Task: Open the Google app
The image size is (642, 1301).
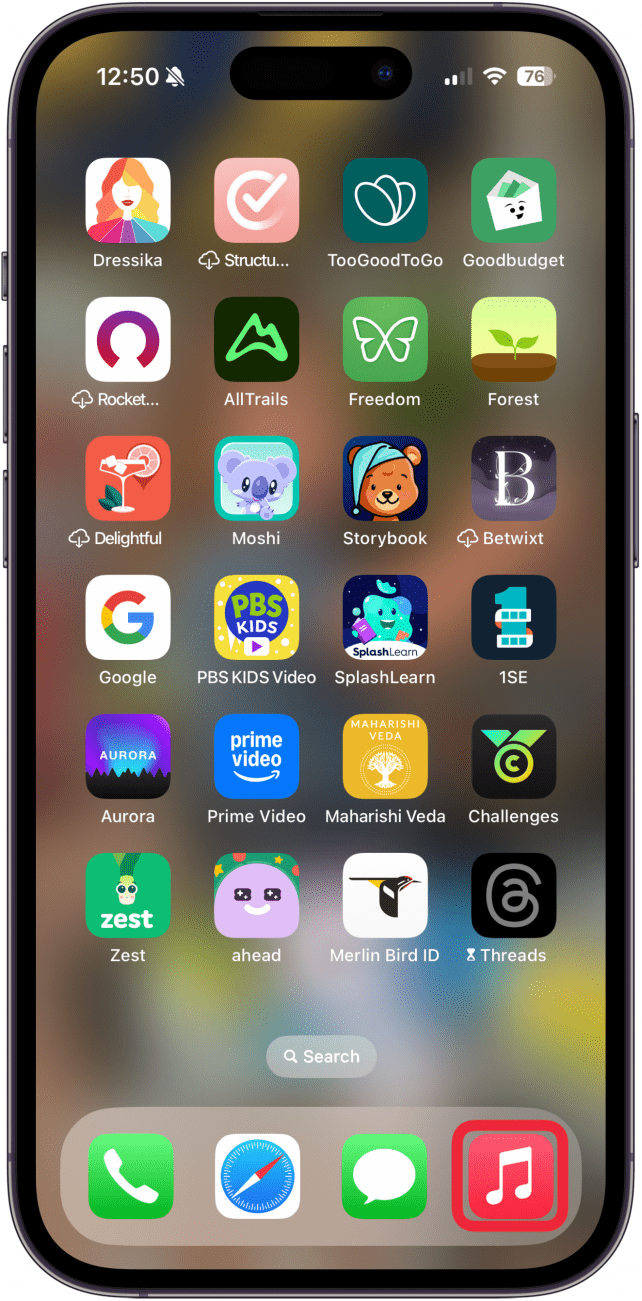Action: pos(128,617)
